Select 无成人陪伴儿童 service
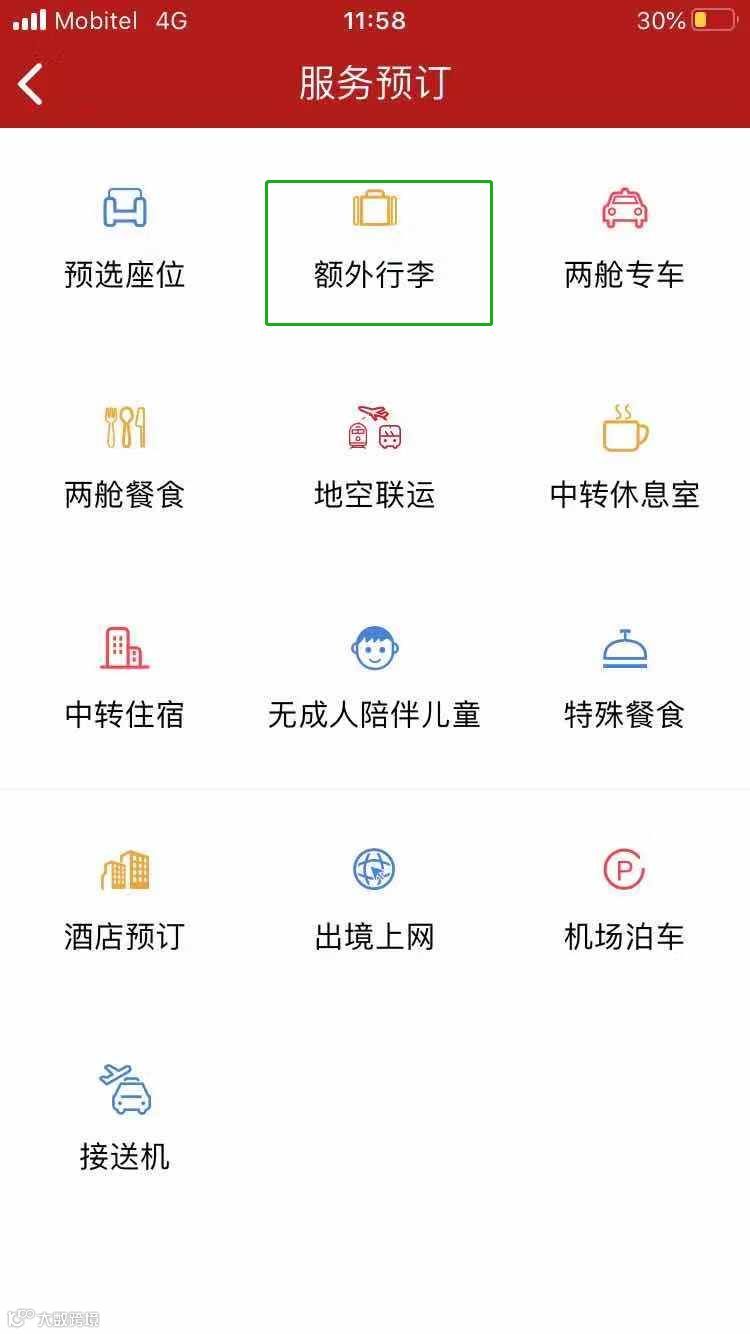Screen dimensions: 750x1334 375,680
